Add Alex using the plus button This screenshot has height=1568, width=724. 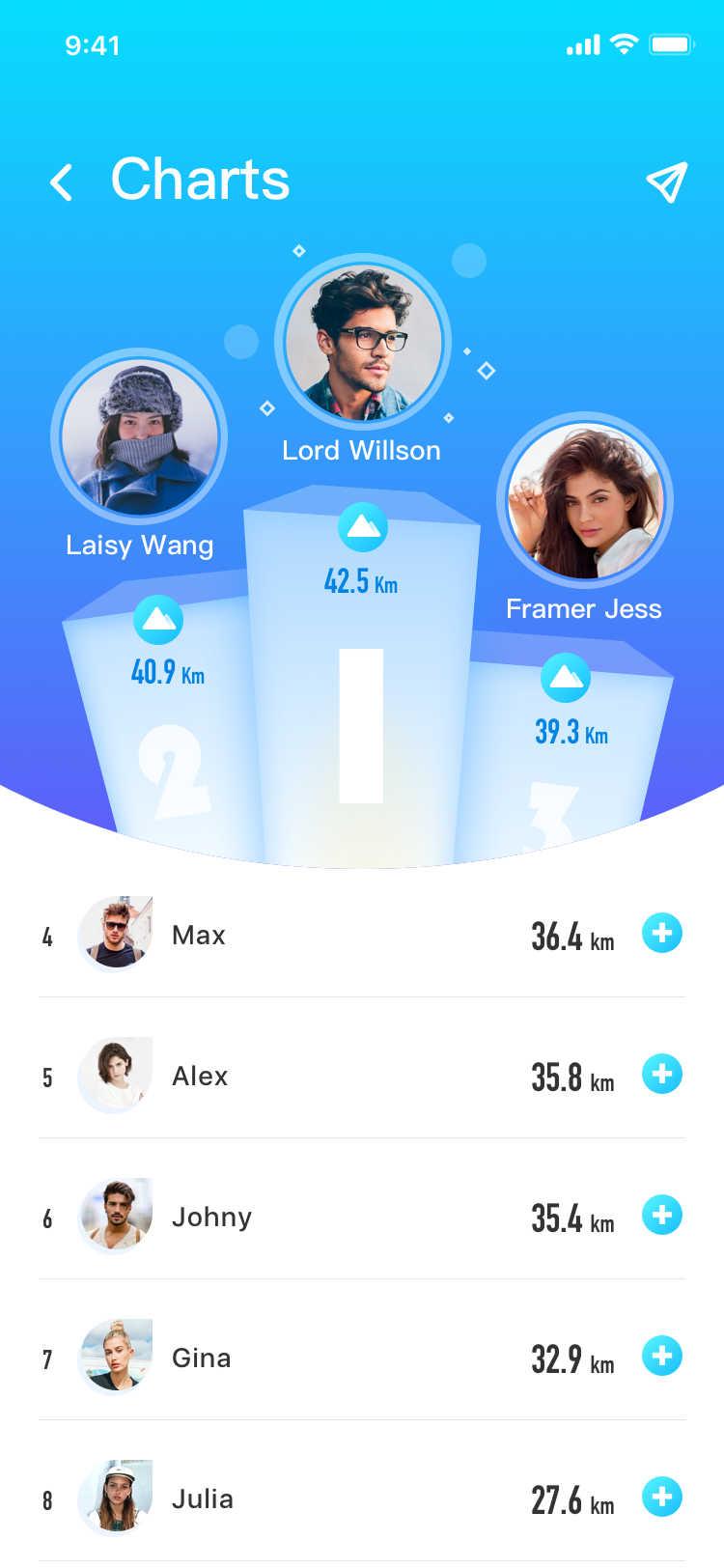(662, 1074)
